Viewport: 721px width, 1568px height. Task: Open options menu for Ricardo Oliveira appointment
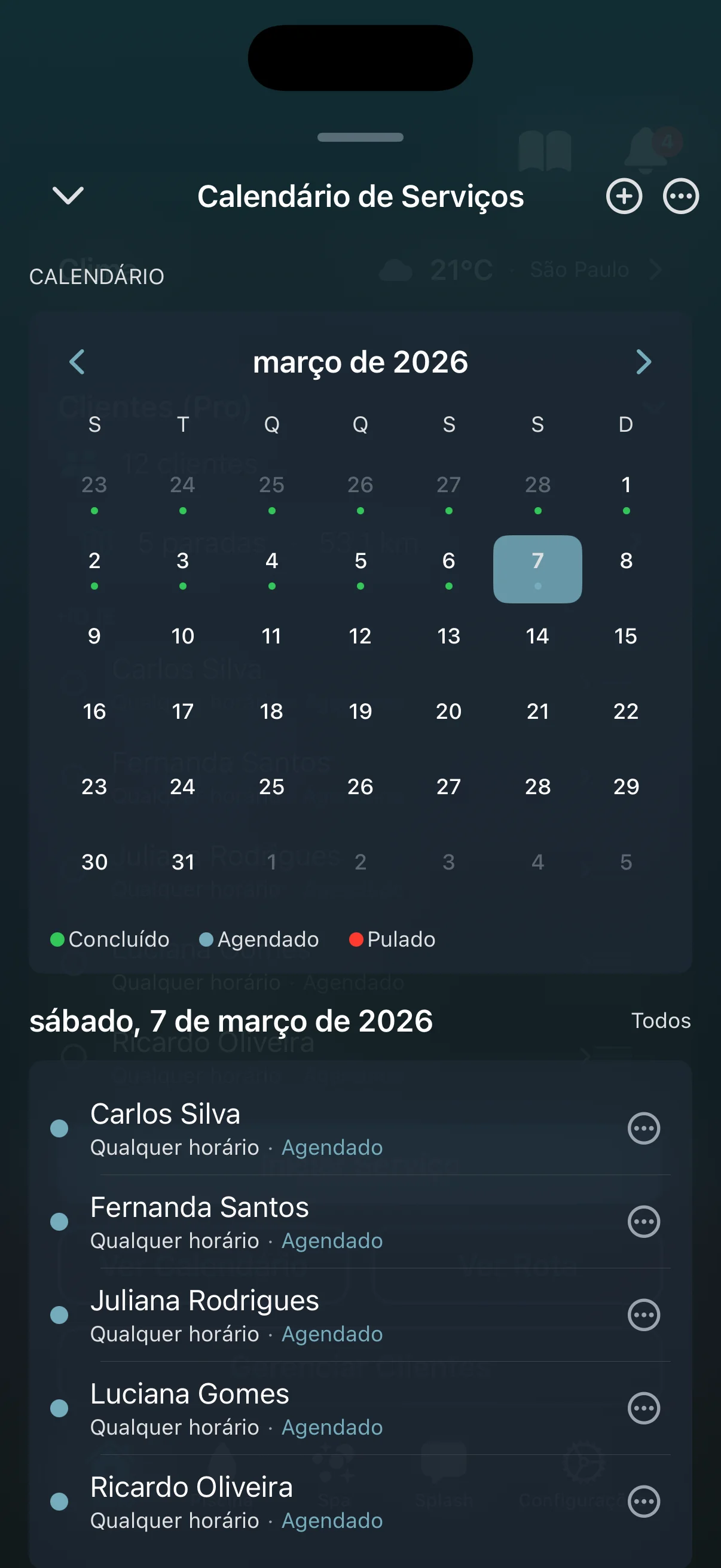pyautogui.click(x=644, y=1500)
